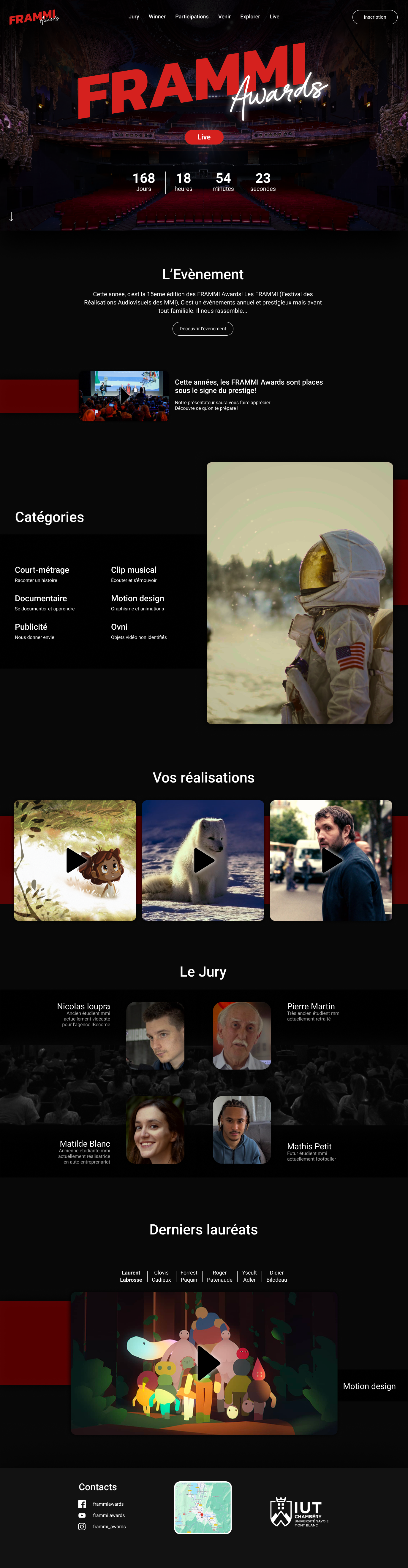
Task: Tap the red Live button
Action: (x=204, y=137)
